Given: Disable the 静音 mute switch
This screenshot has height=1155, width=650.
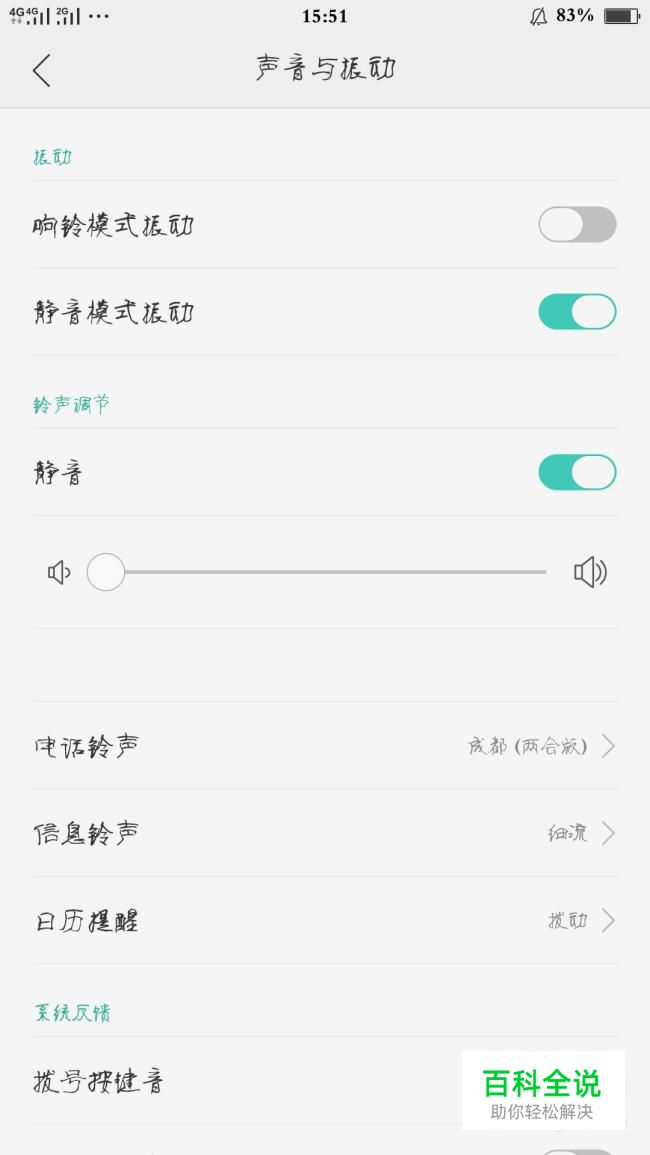Looking at the screenshot, I should tap(577, 472).
